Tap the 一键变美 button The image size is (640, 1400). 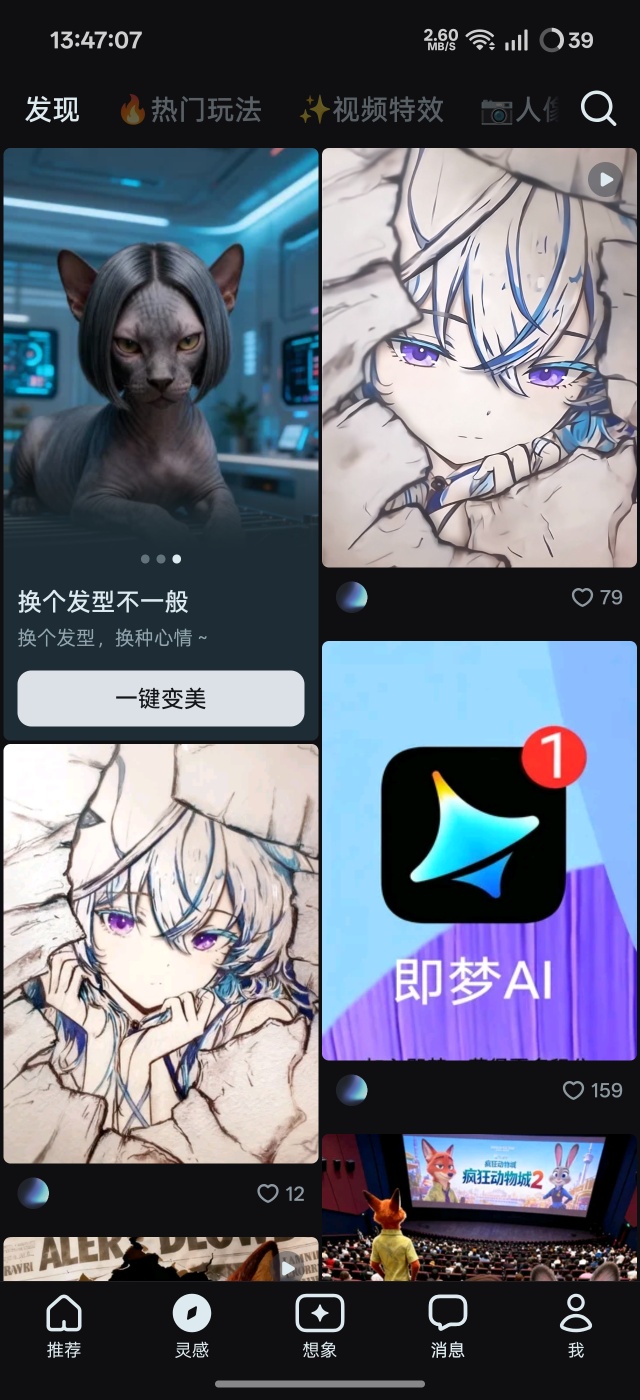pyautogui.click(x=161, y=698)
